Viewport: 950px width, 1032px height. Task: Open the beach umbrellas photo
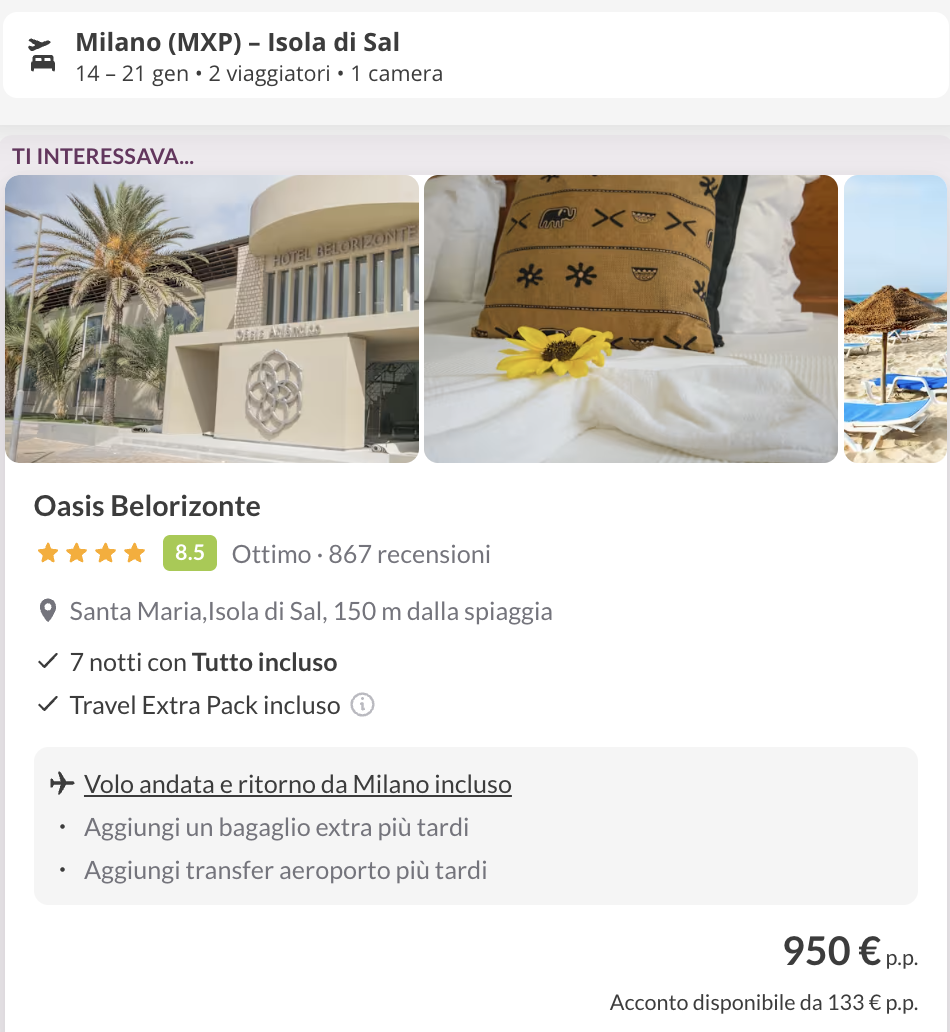(895, 319)
